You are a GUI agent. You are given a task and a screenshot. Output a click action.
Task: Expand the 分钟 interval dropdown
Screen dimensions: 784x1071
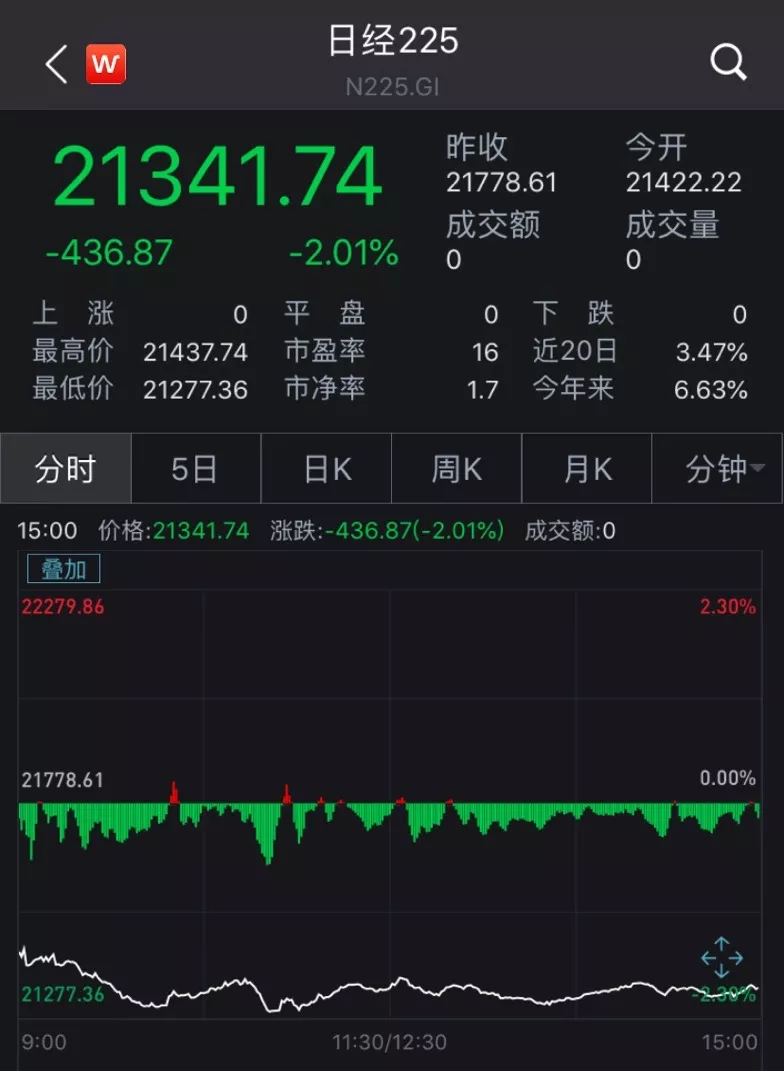click(718, 469)
